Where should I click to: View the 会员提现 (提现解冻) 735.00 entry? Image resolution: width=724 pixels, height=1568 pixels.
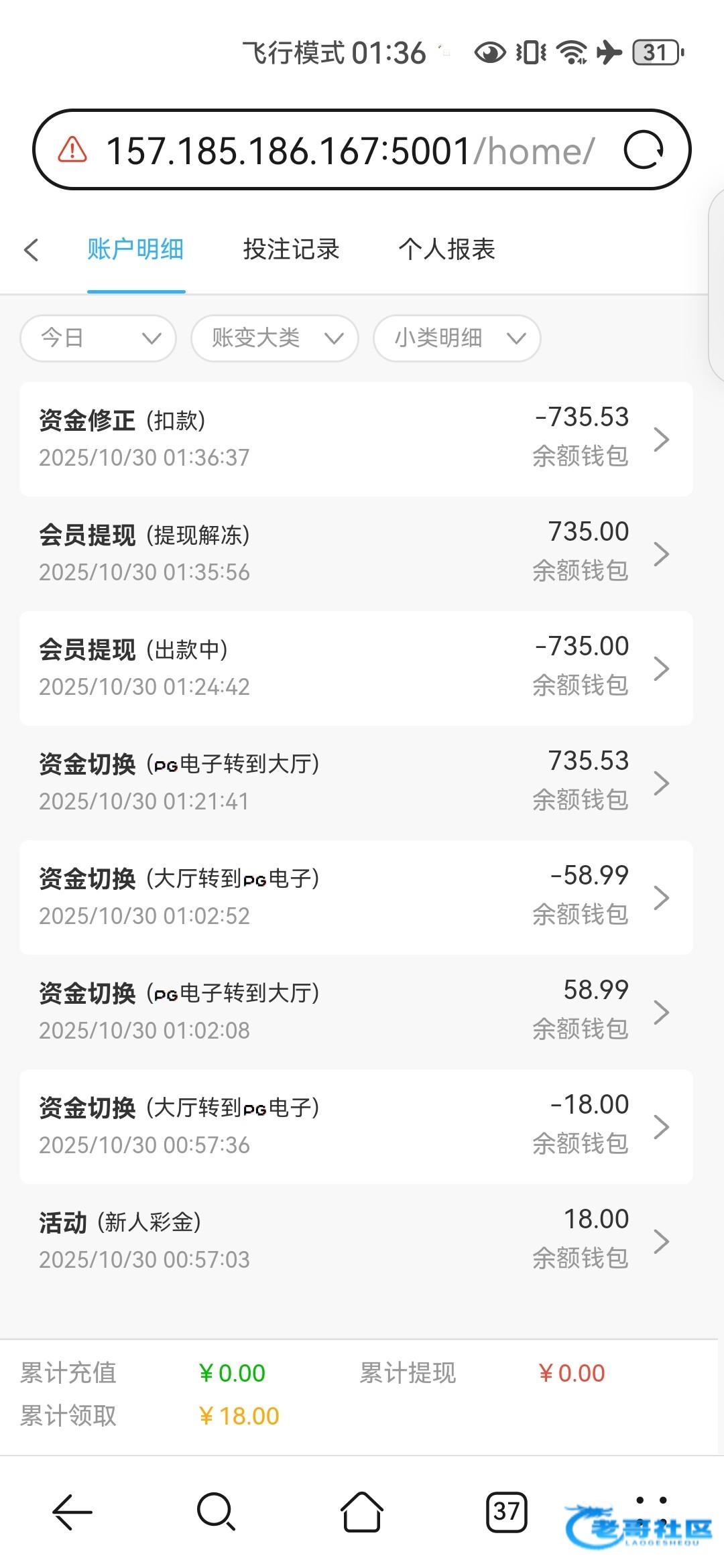[x=356, y=553]
